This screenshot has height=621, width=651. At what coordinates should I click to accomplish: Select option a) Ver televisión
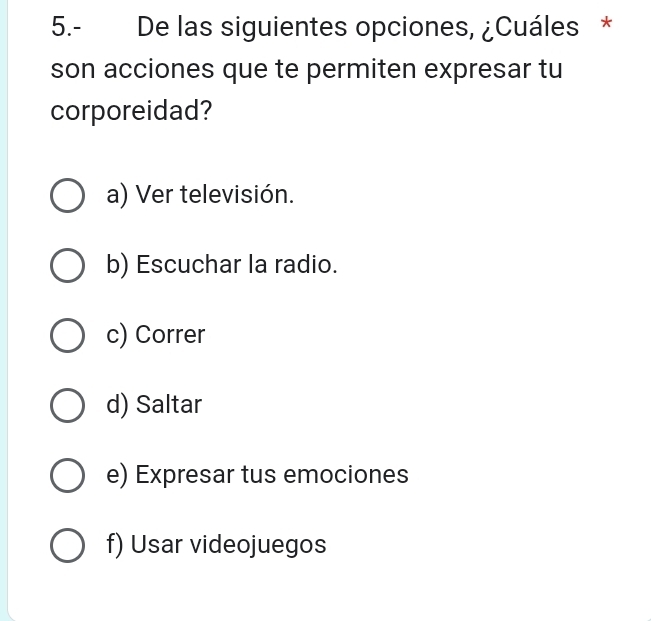point(67,196)
